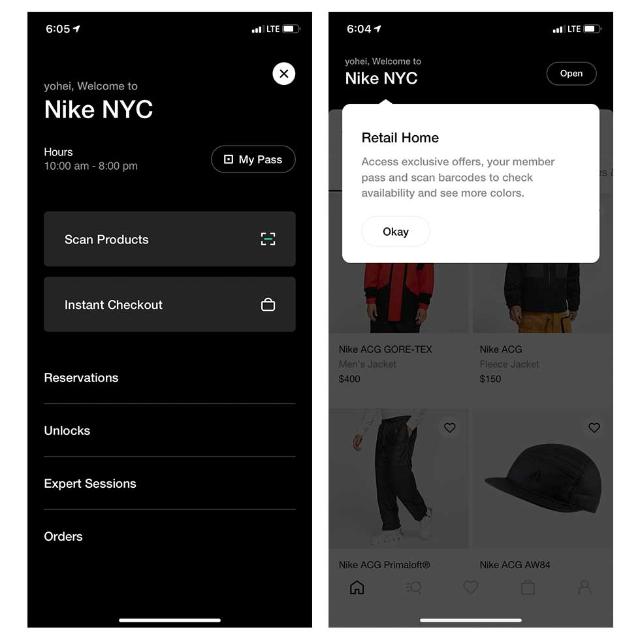Tap Scan Products
640x640 pixels.
(x=169, y=239)
